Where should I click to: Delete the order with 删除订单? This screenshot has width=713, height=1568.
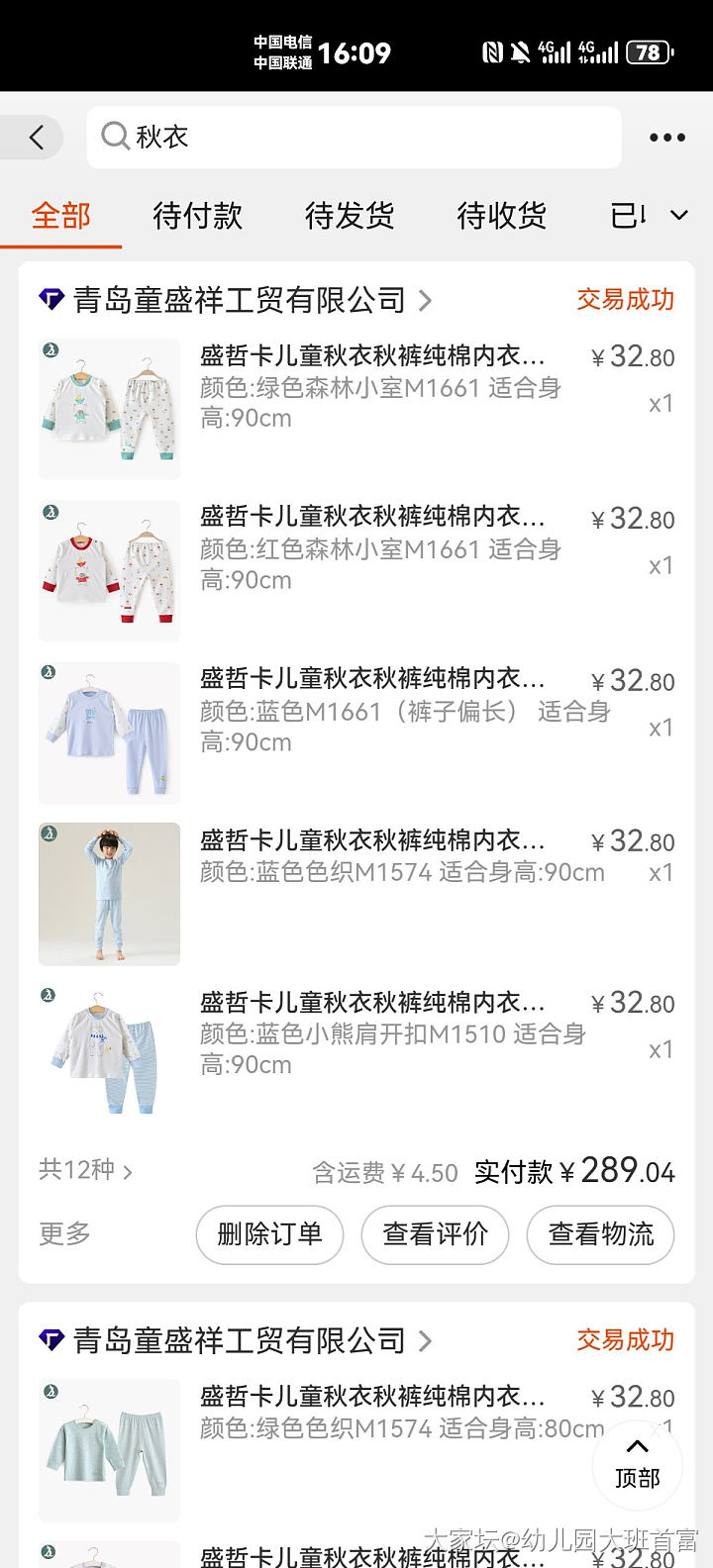click(x=269, y=1234)
